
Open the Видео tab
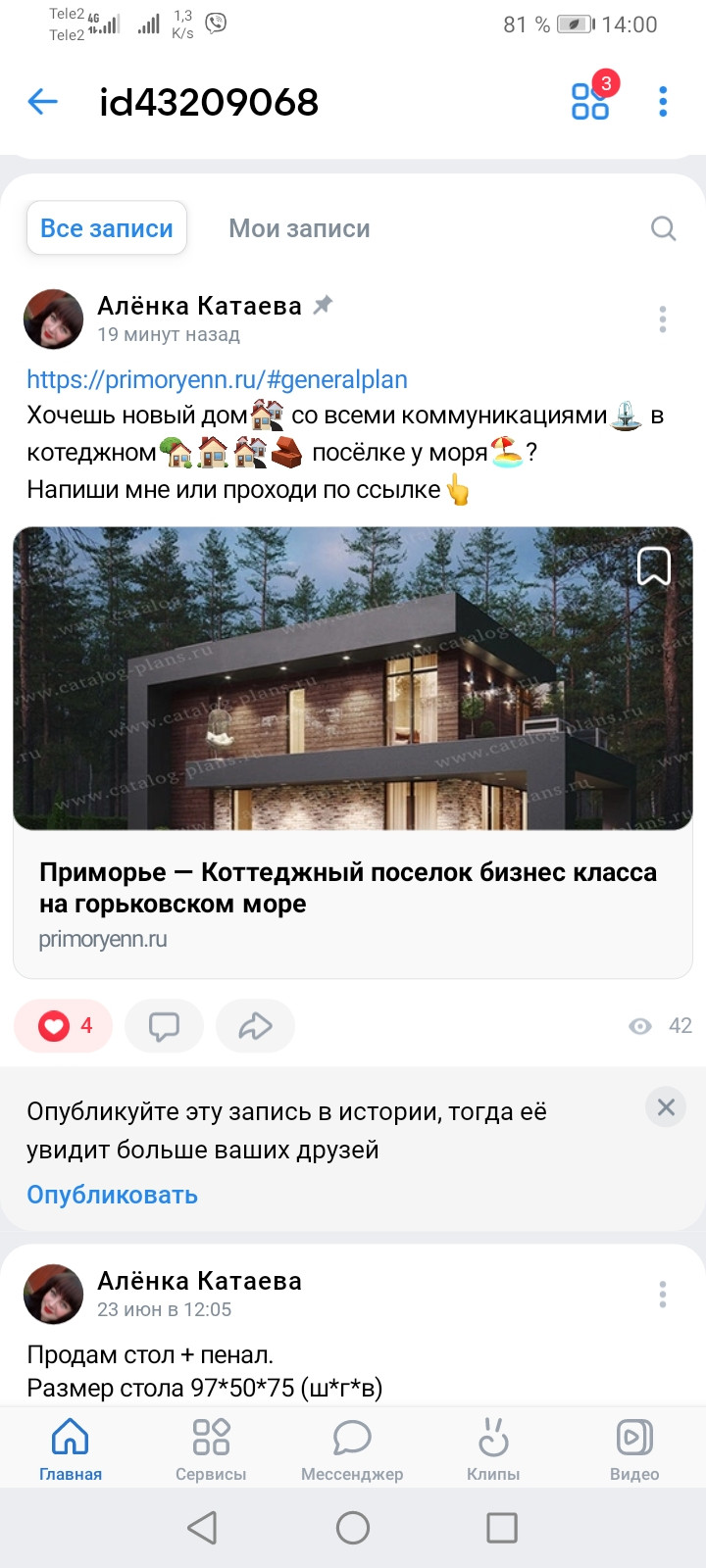pos(634,1449)
